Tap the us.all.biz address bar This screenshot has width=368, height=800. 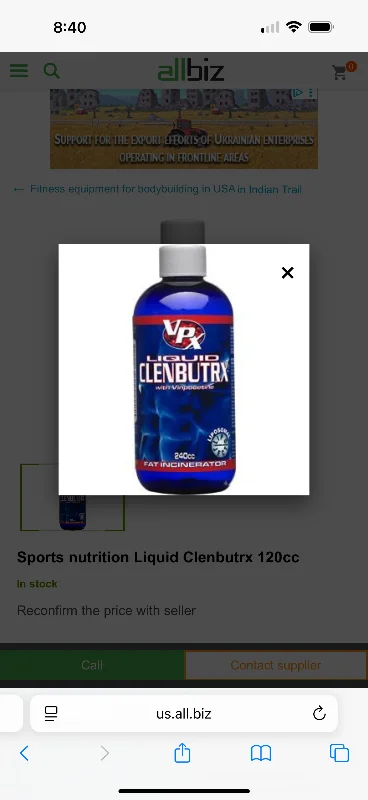pyautogui.click(x=184, y=713)
